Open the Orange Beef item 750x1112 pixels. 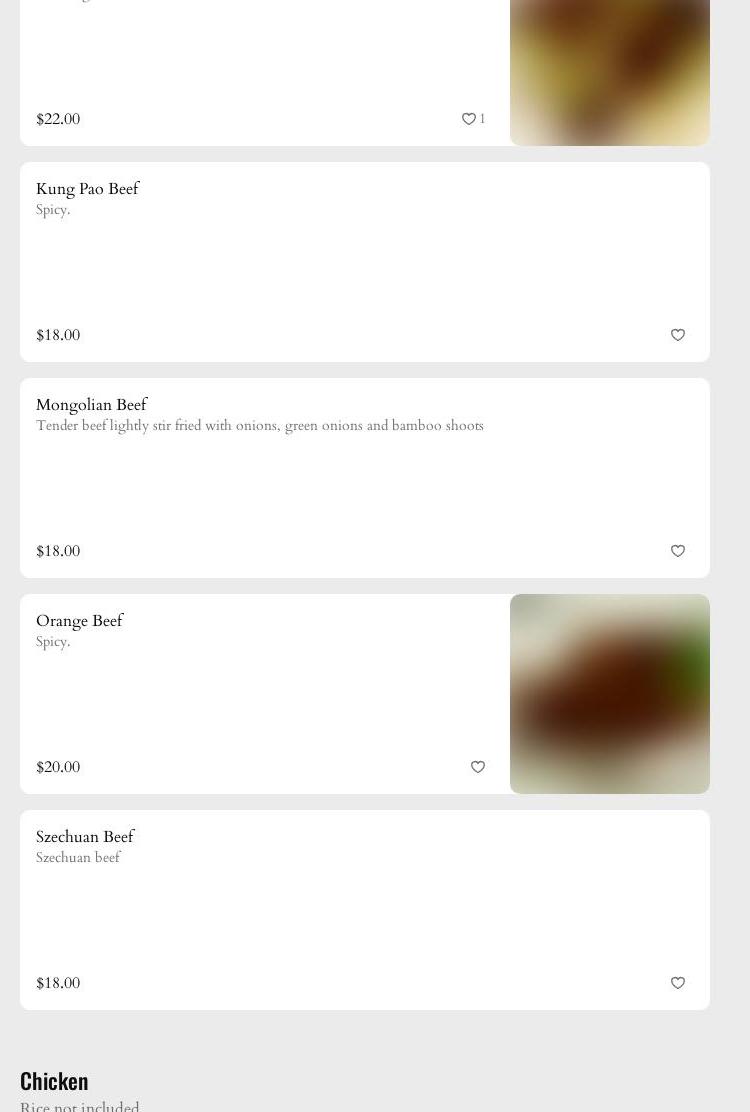pyautogui.click(x=79, y=621)
